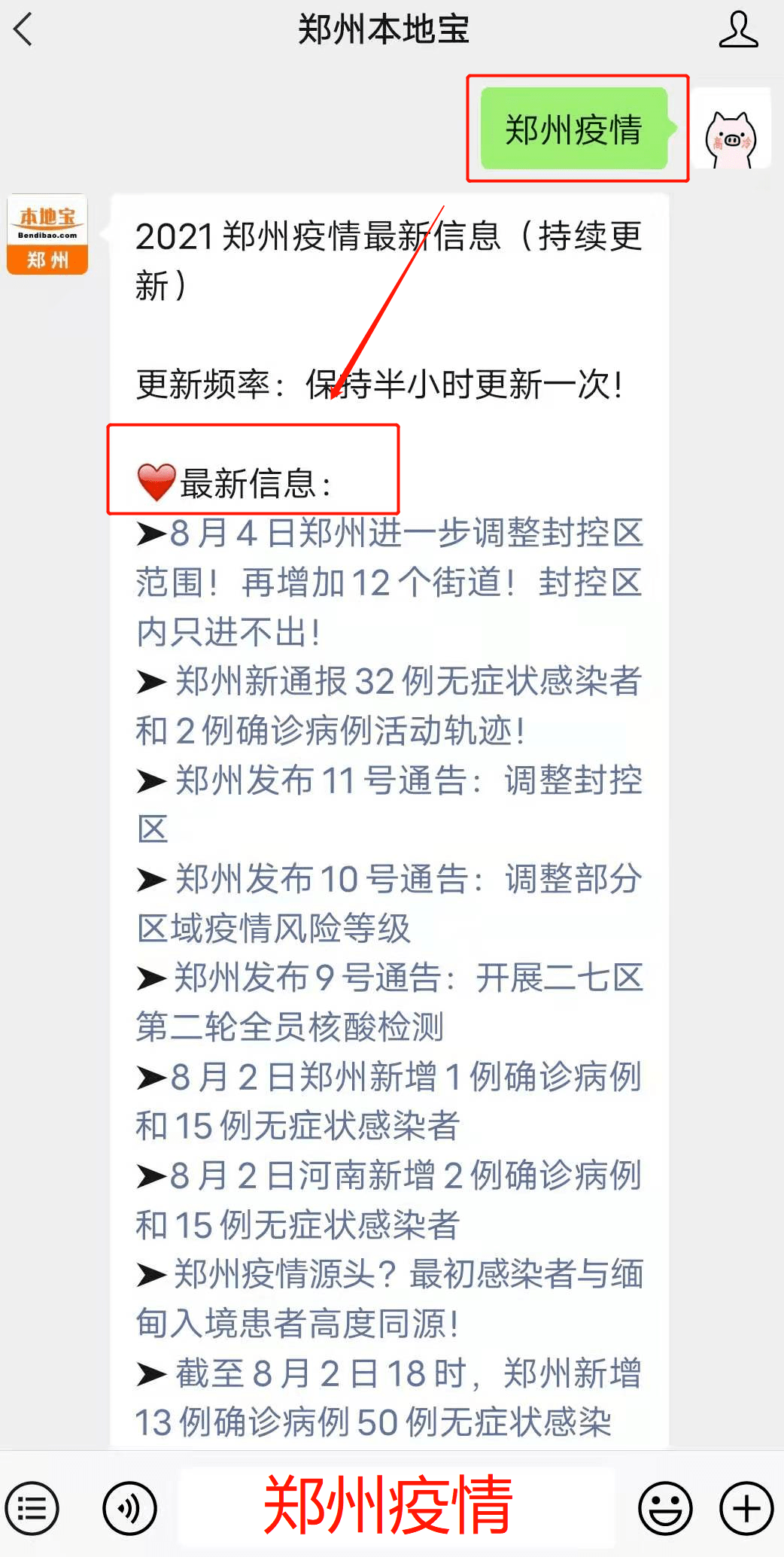Open the official account profile icon
The width and height of the screenshot is (784, 1557).
(x=739, y=30)
